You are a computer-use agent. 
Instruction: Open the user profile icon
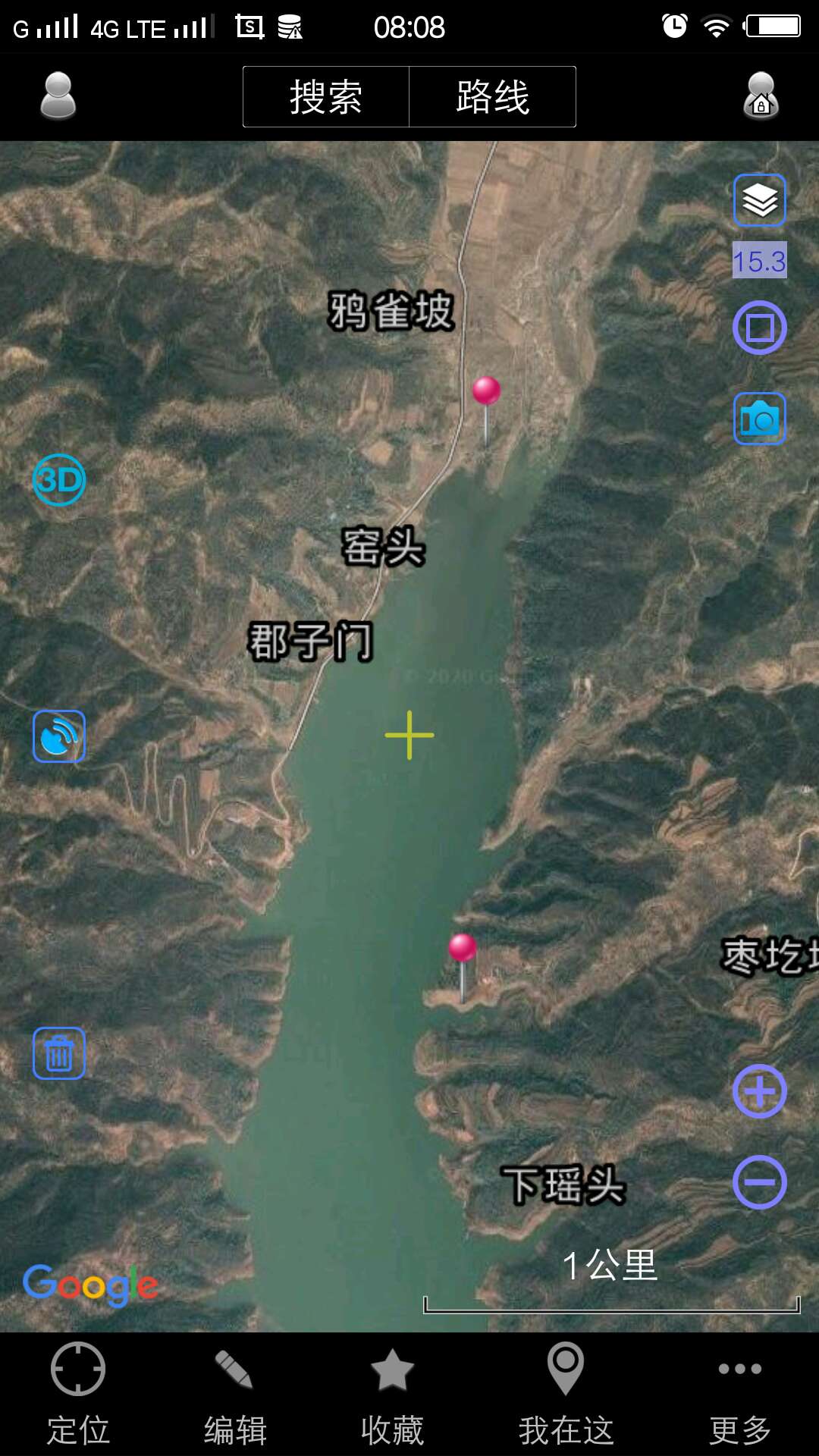click(x=58, y=96)
